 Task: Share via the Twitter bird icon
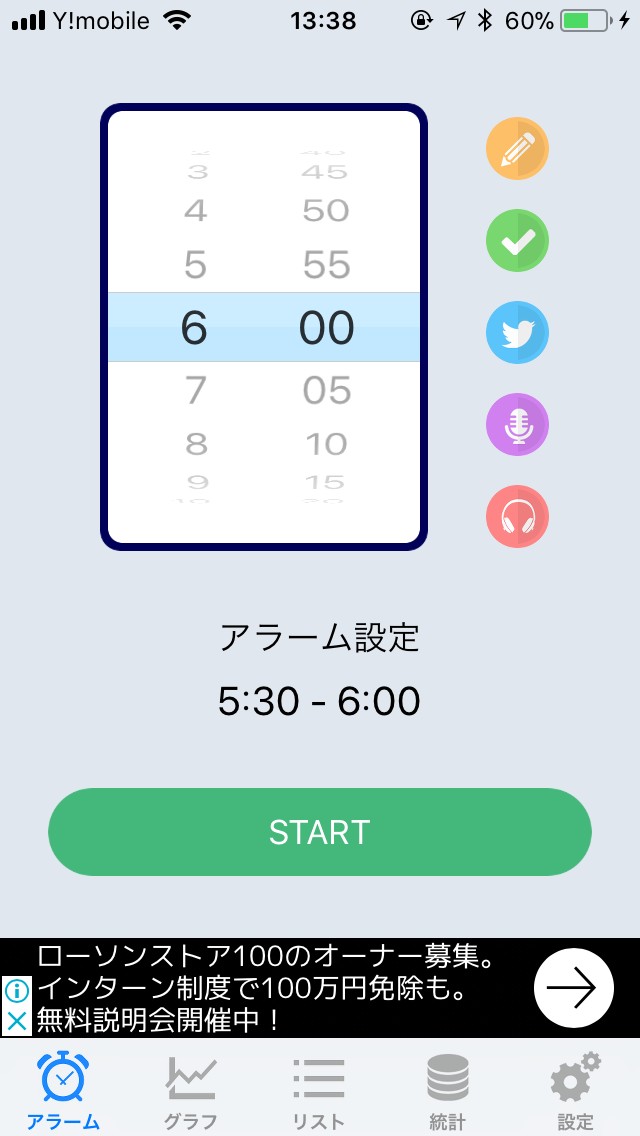(x=517, y=333)
